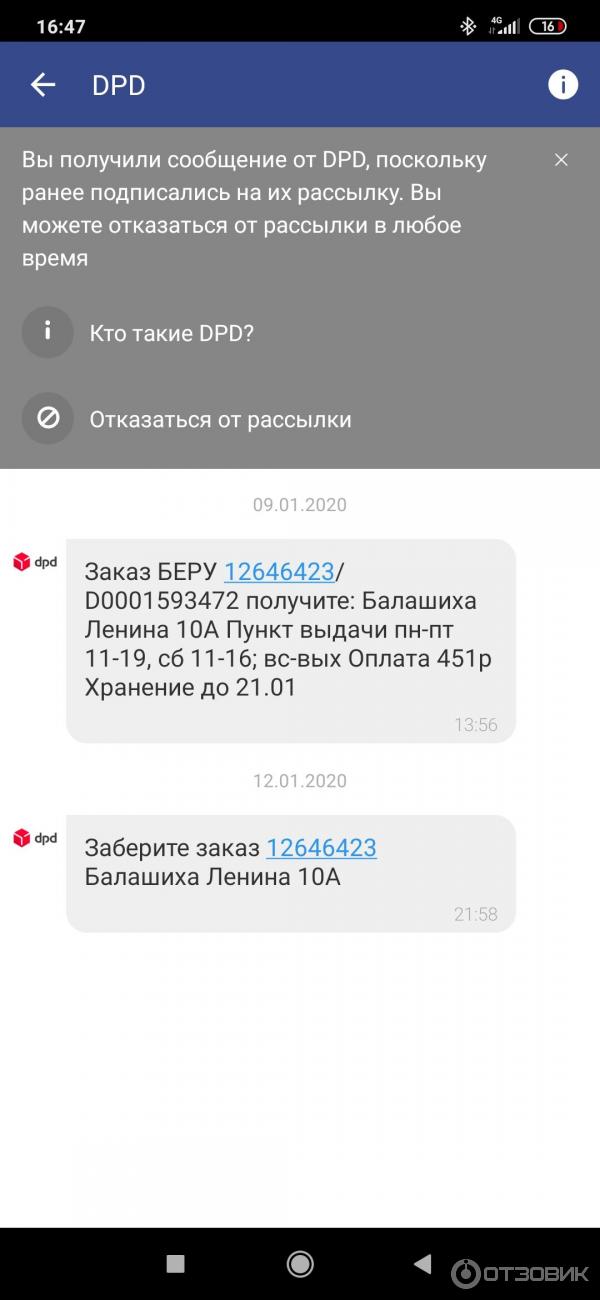Open order link in "Заберите заказ" message
Screen dimensions: 600x1300
[321, 848]
